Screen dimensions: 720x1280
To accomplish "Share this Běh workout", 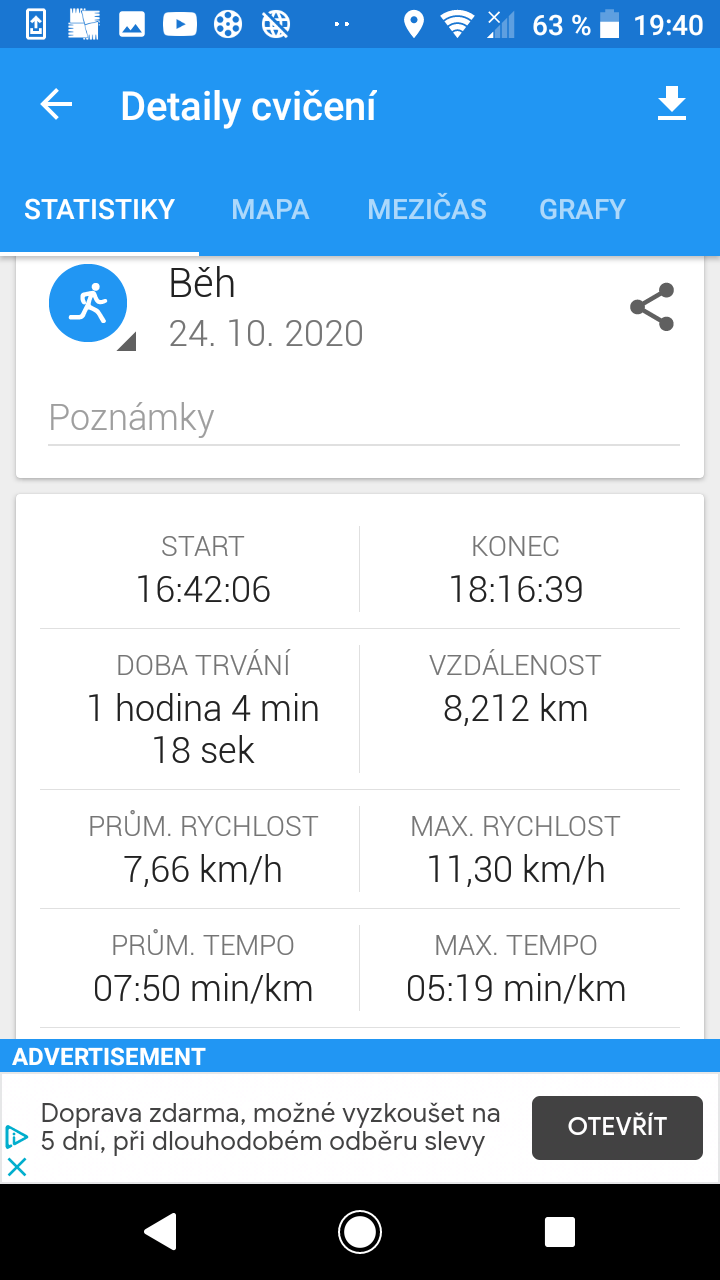I will point(652,307).
